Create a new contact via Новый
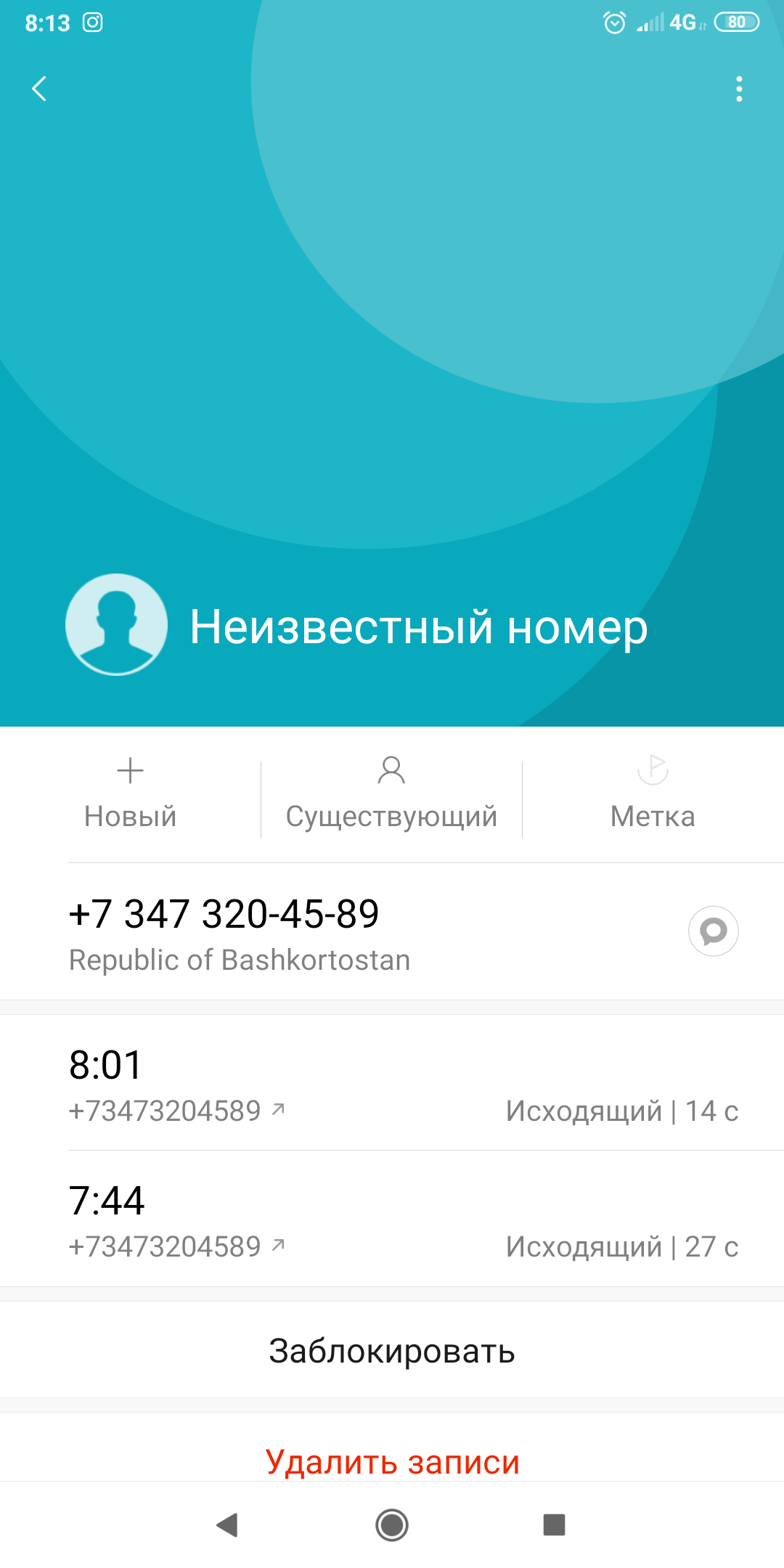Image resolution: width=784 pixels, height=1568 pixels. [x=131, y=795]
